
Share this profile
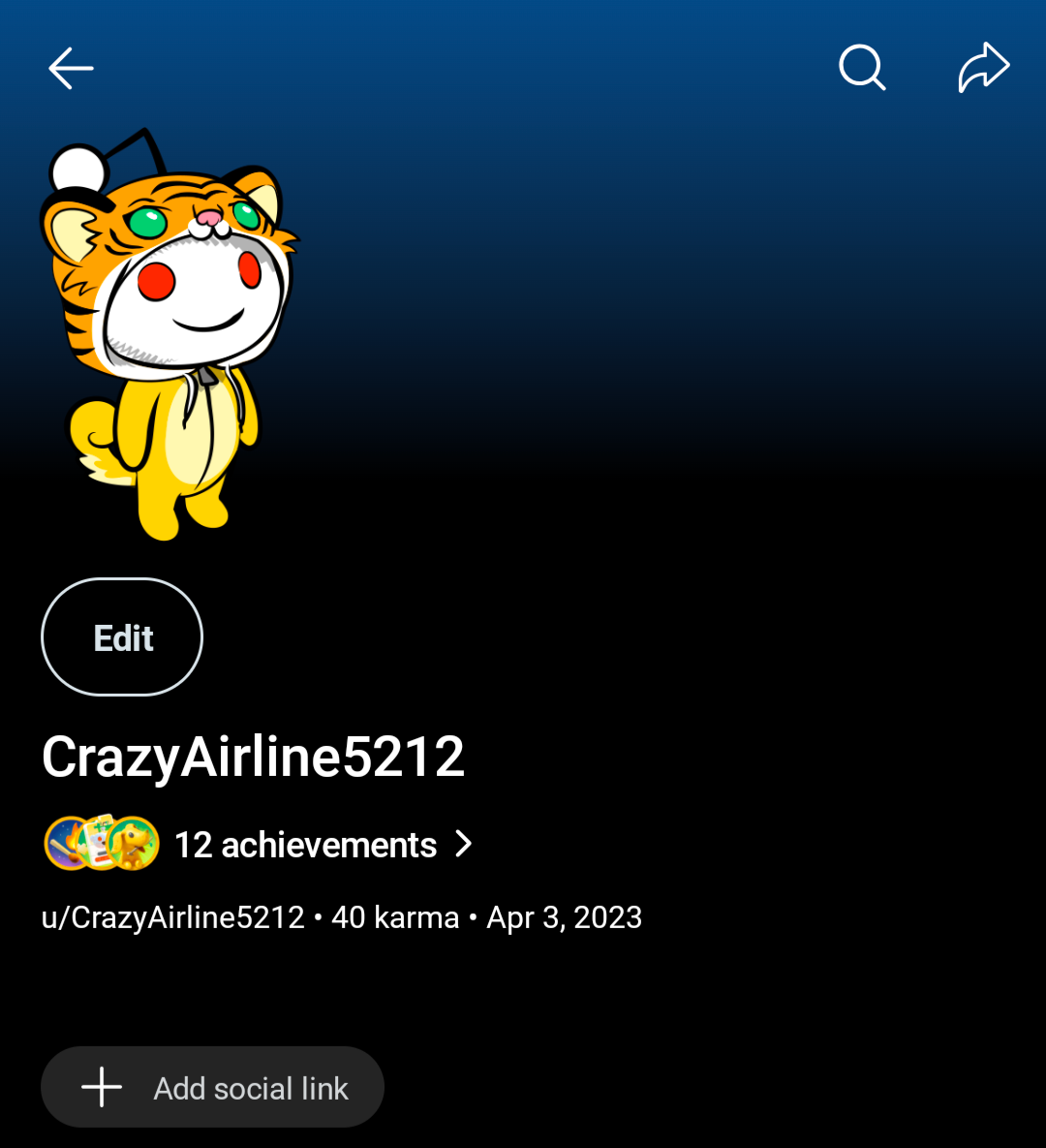pyautogui.click(x=983, y=68)
